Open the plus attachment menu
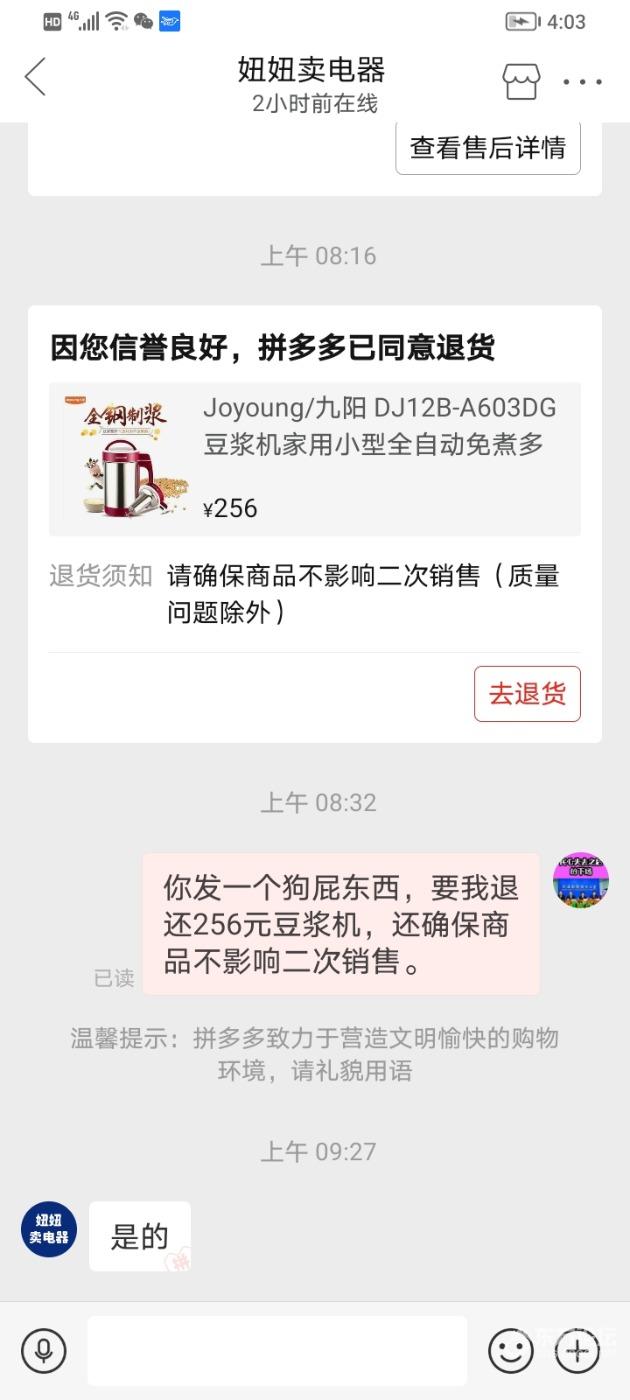 click(578, 1352)
